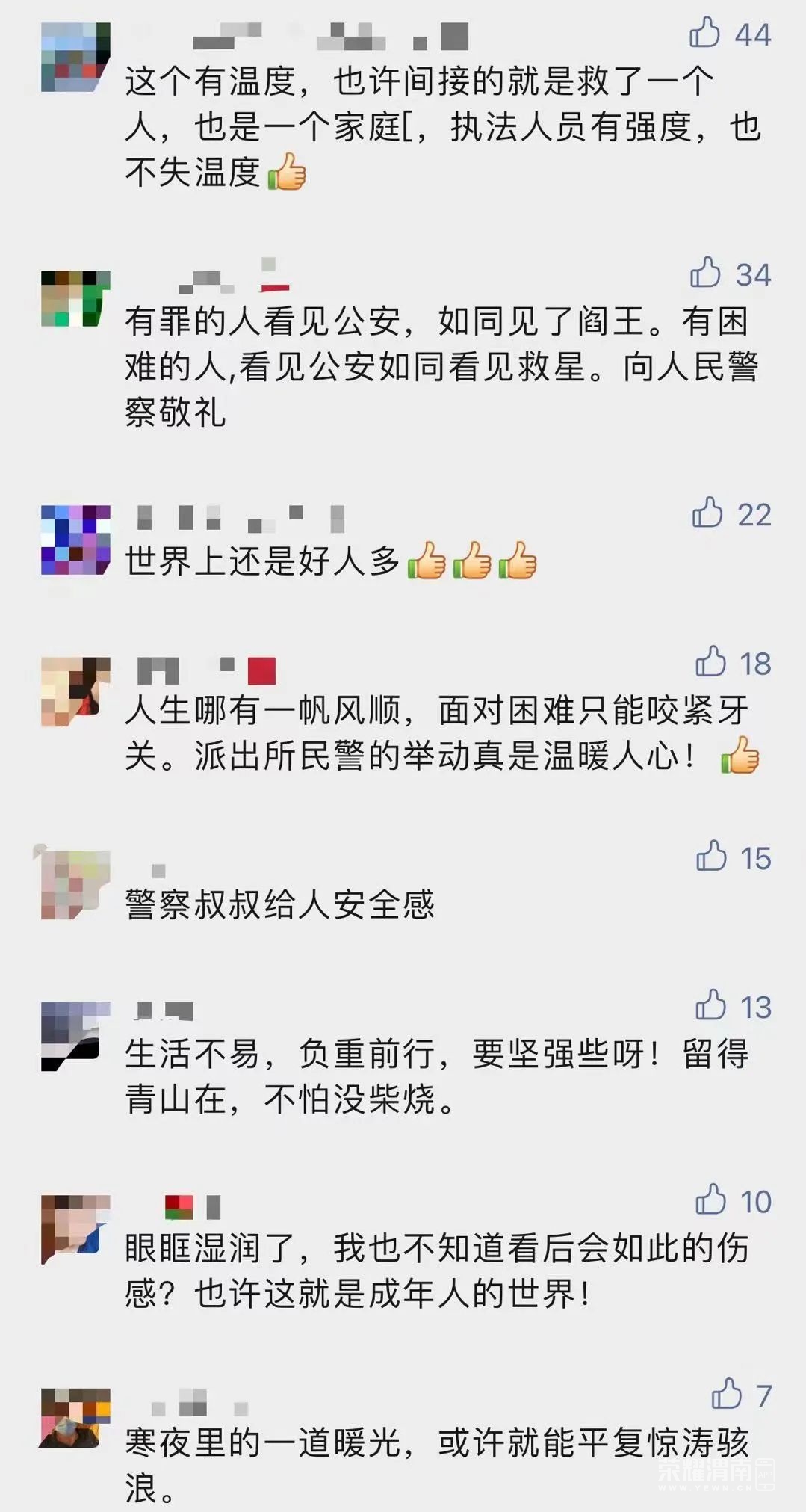
Task: Like the comment starting 这个有温度
Action: [x=704, y=34]
